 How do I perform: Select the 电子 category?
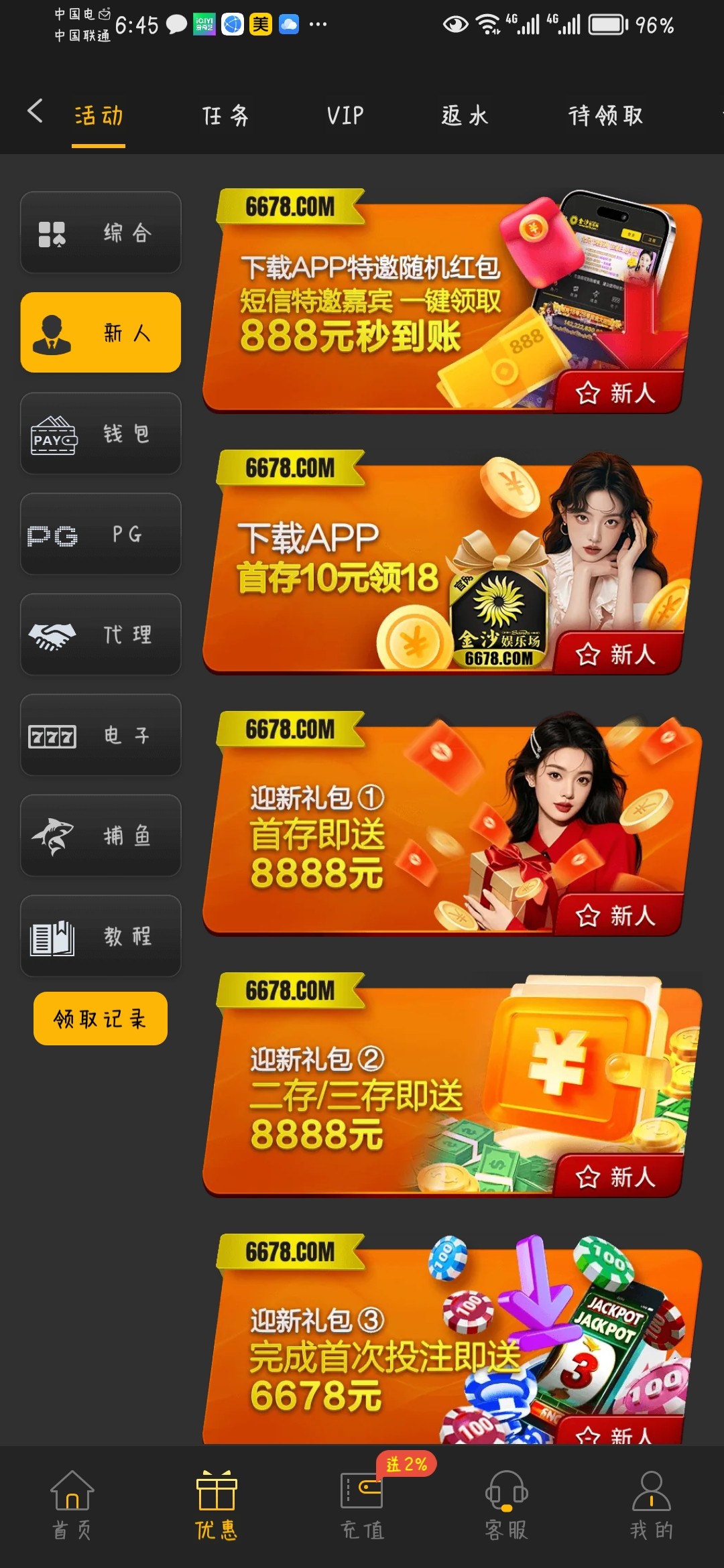(101, 735)
